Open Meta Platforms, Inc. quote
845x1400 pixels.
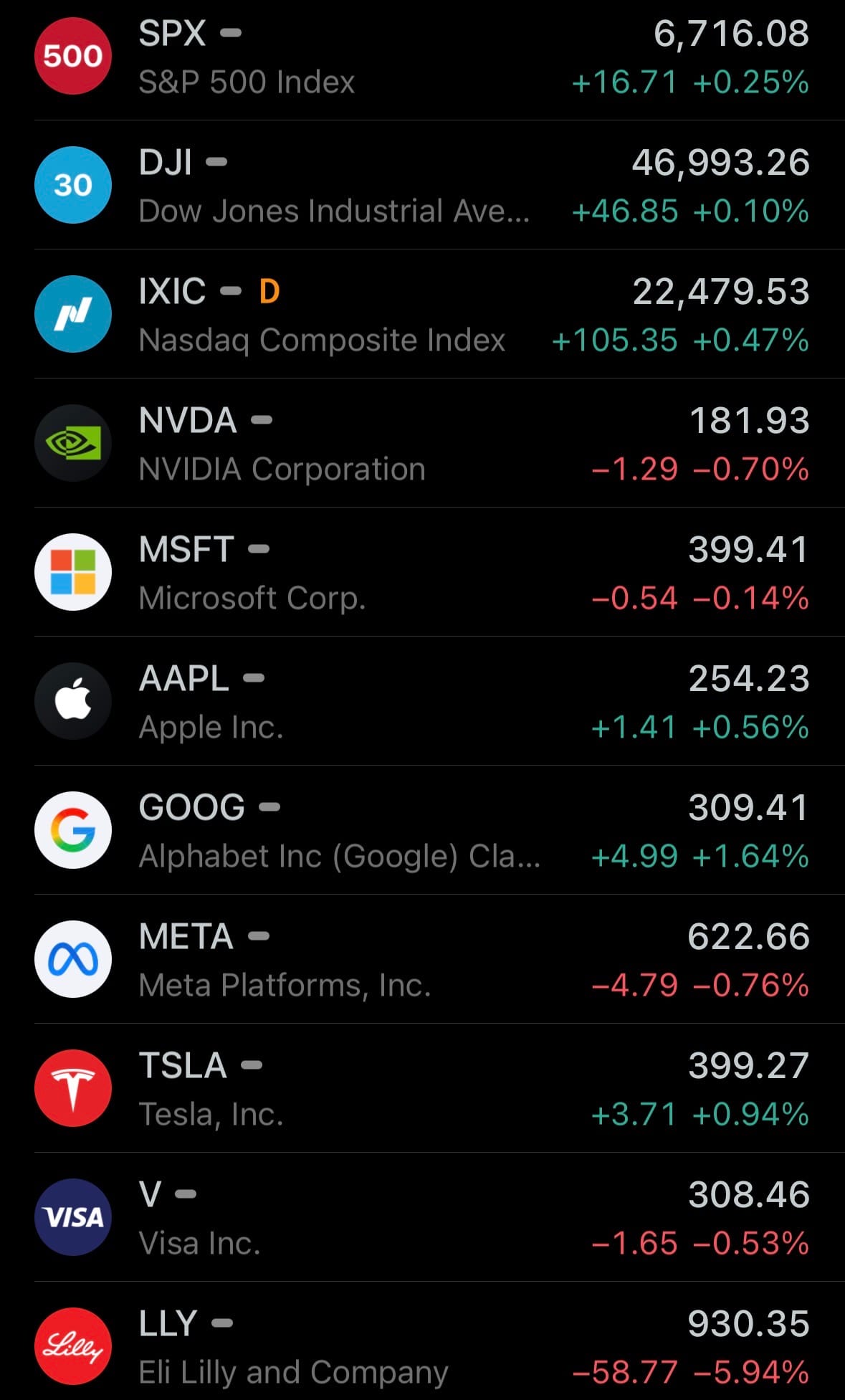422,960
